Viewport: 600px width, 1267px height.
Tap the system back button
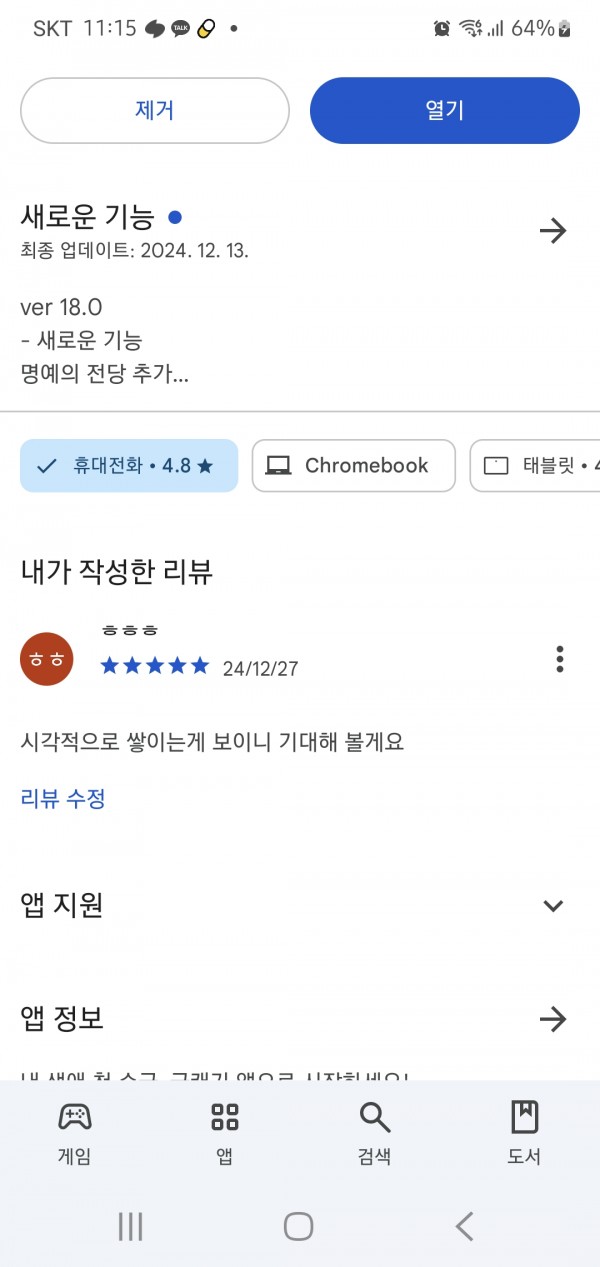pyautogui.click(x=464, y=1226)
